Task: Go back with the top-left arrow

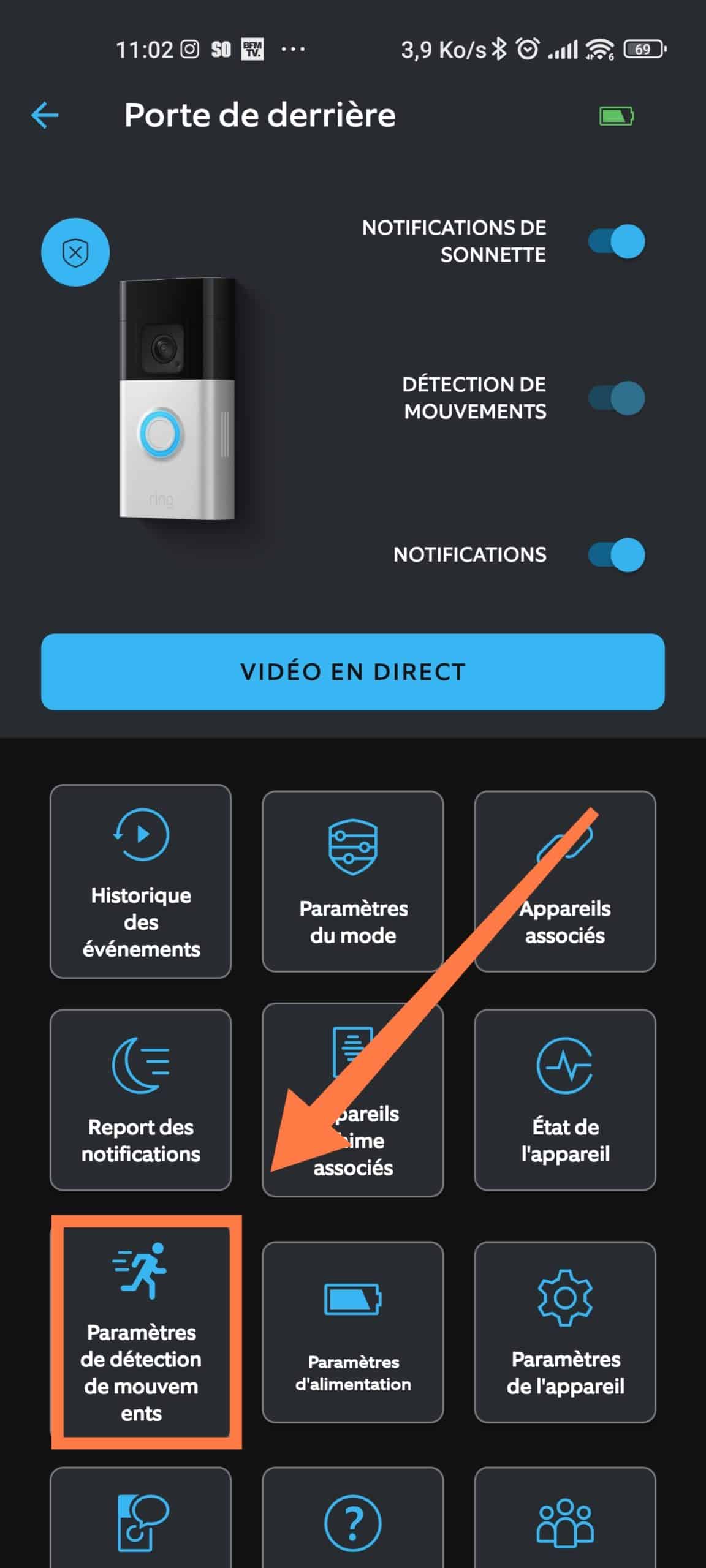Action: 45,115
